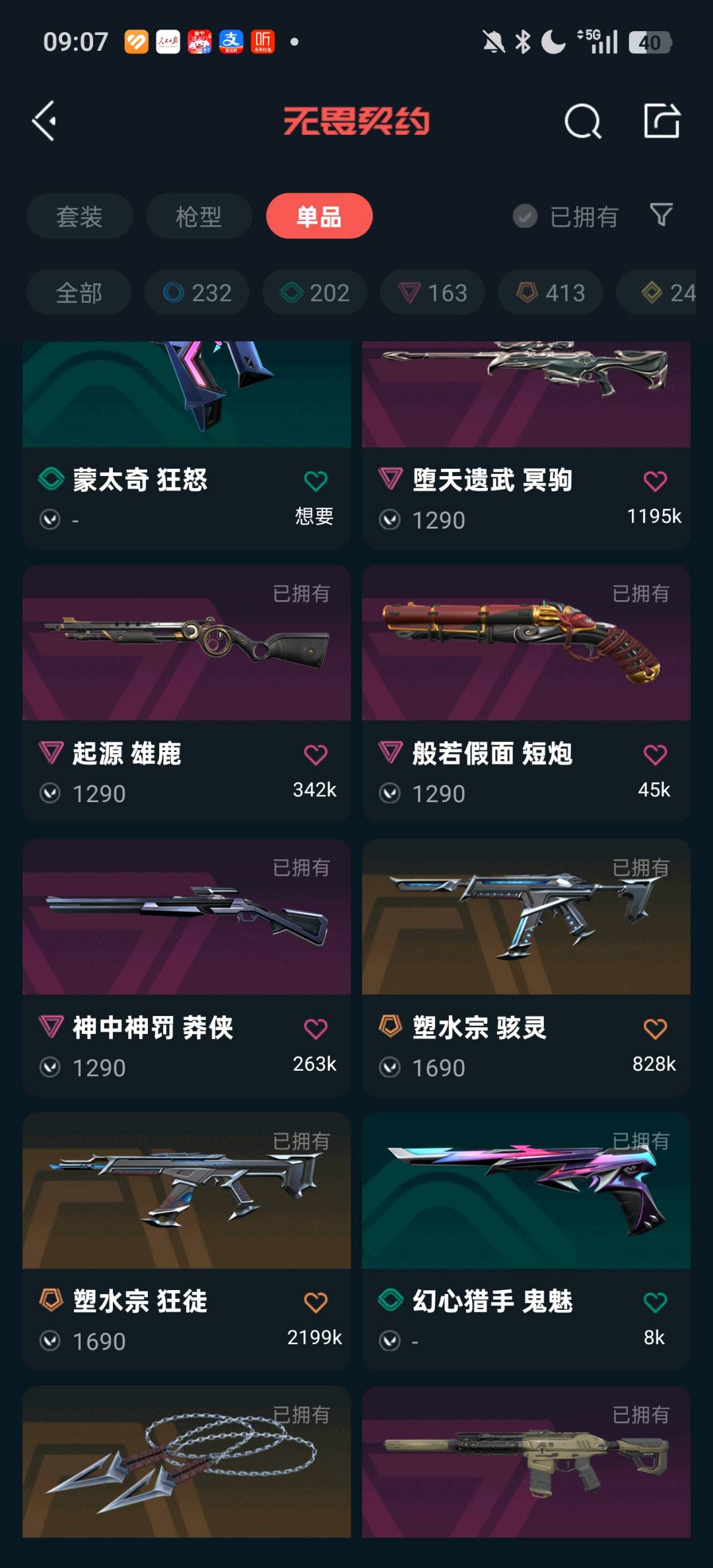The image size is (713, 1568).
Task: Open the 般若假面 短炮 skin card
Action: 526,693
